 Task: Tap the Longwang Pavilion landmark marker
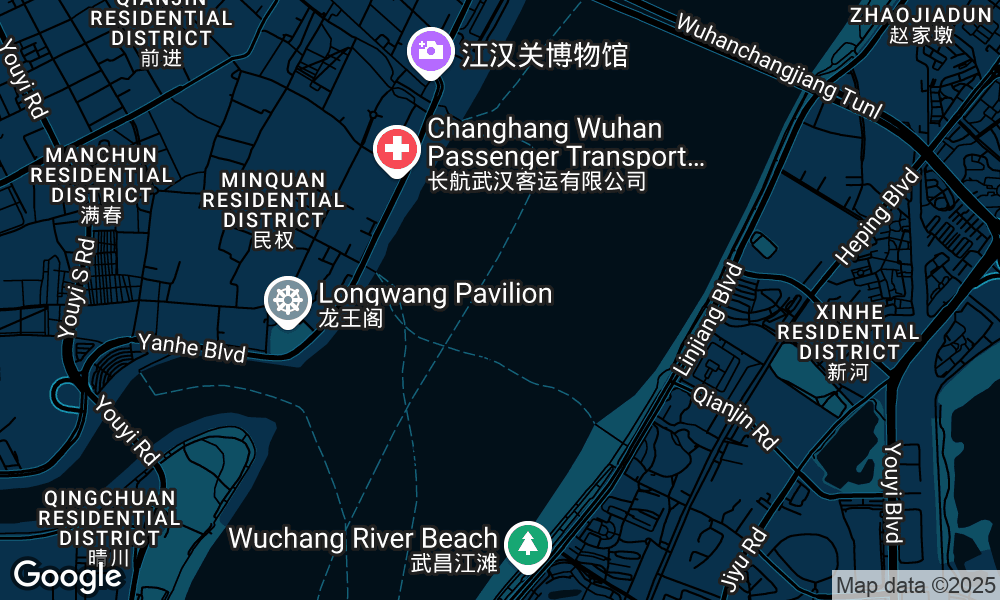coord(287,299)
